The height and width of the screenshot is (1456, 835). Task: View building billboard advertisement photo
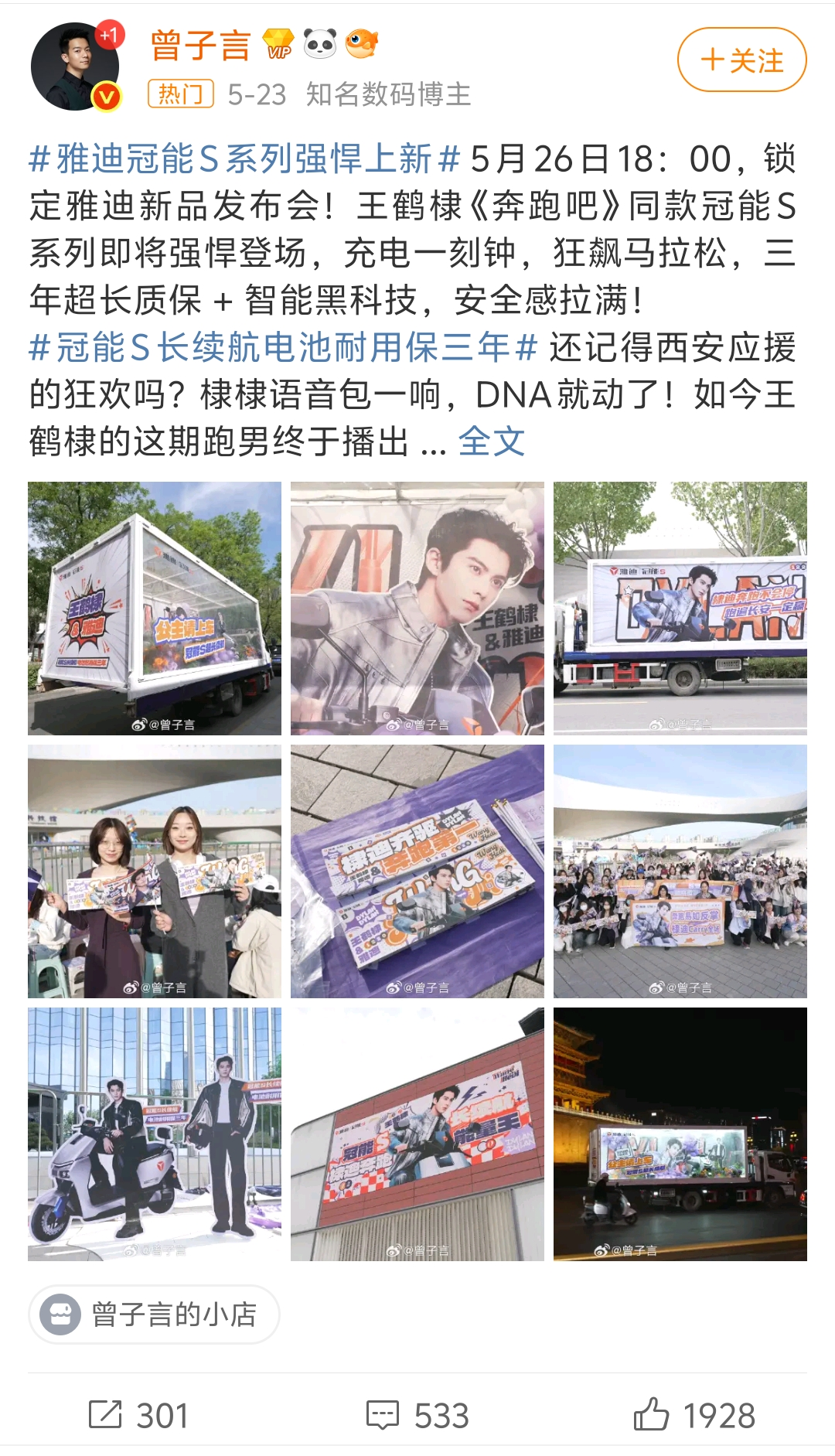point(417,1134)
